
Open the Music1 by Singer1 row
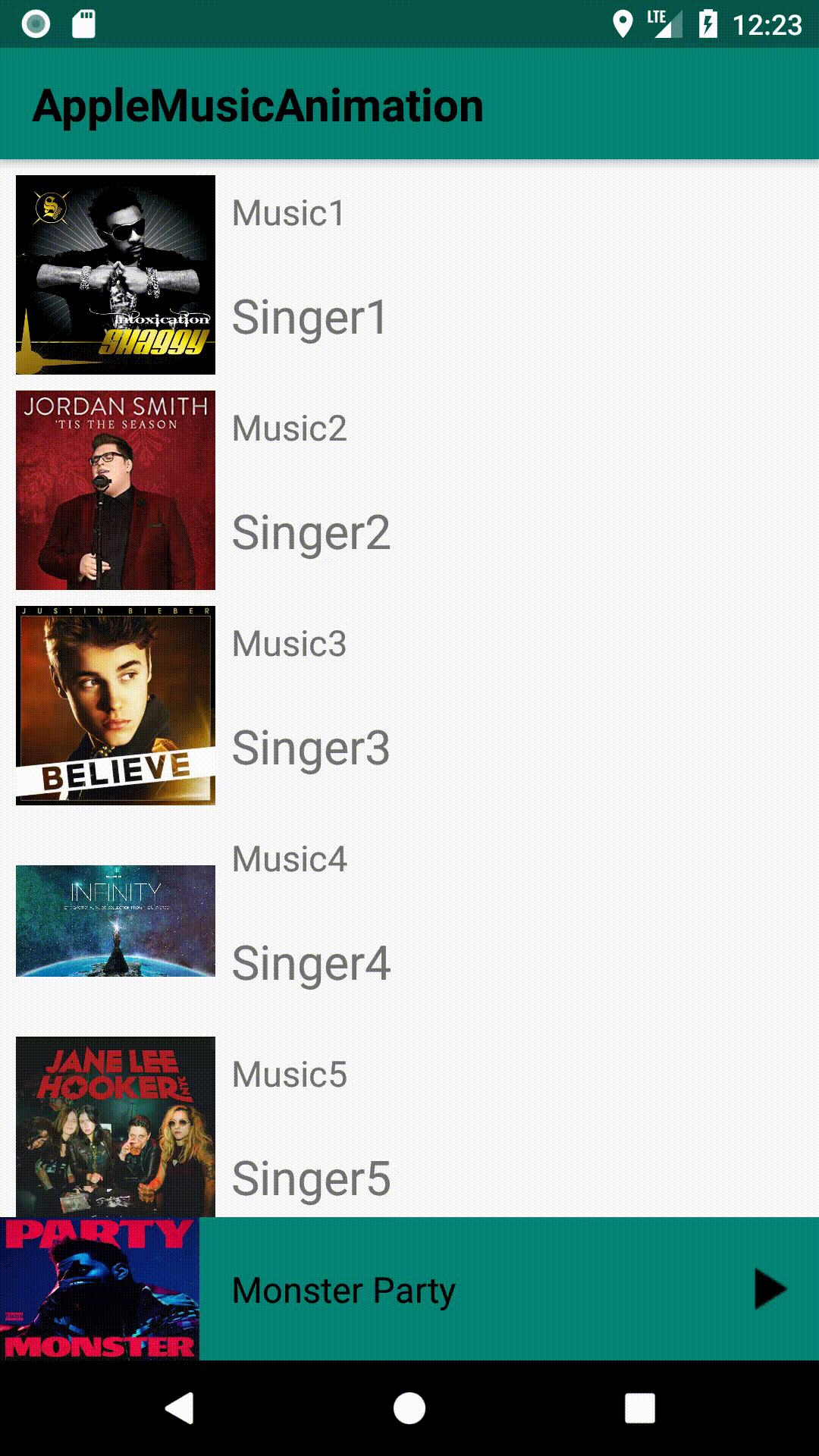(409, 275)
